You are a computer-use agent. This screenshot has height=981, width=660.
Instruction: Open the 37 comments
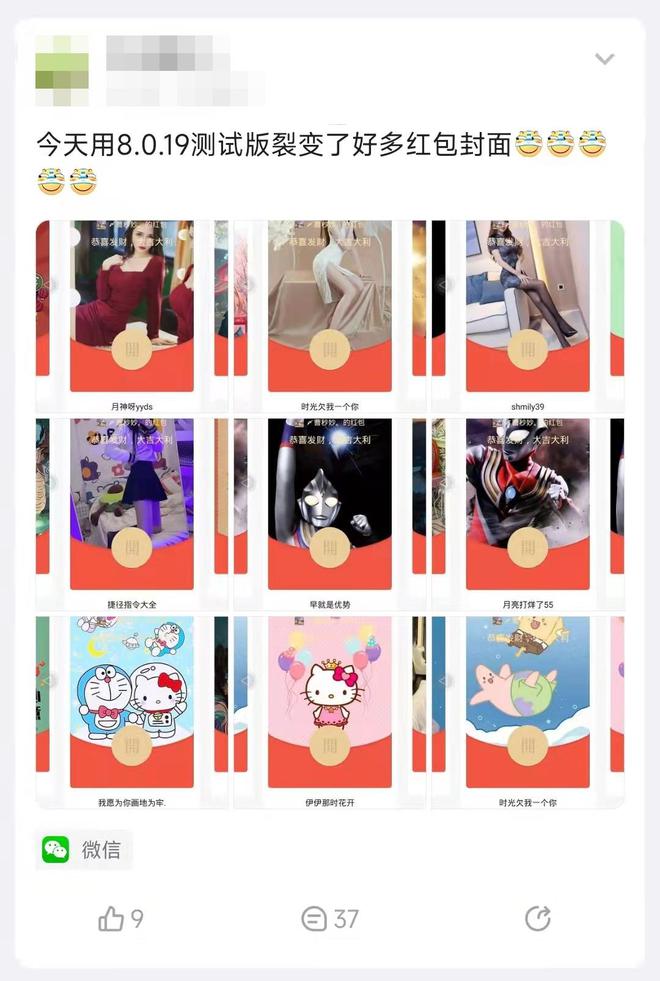click(330, 919)
